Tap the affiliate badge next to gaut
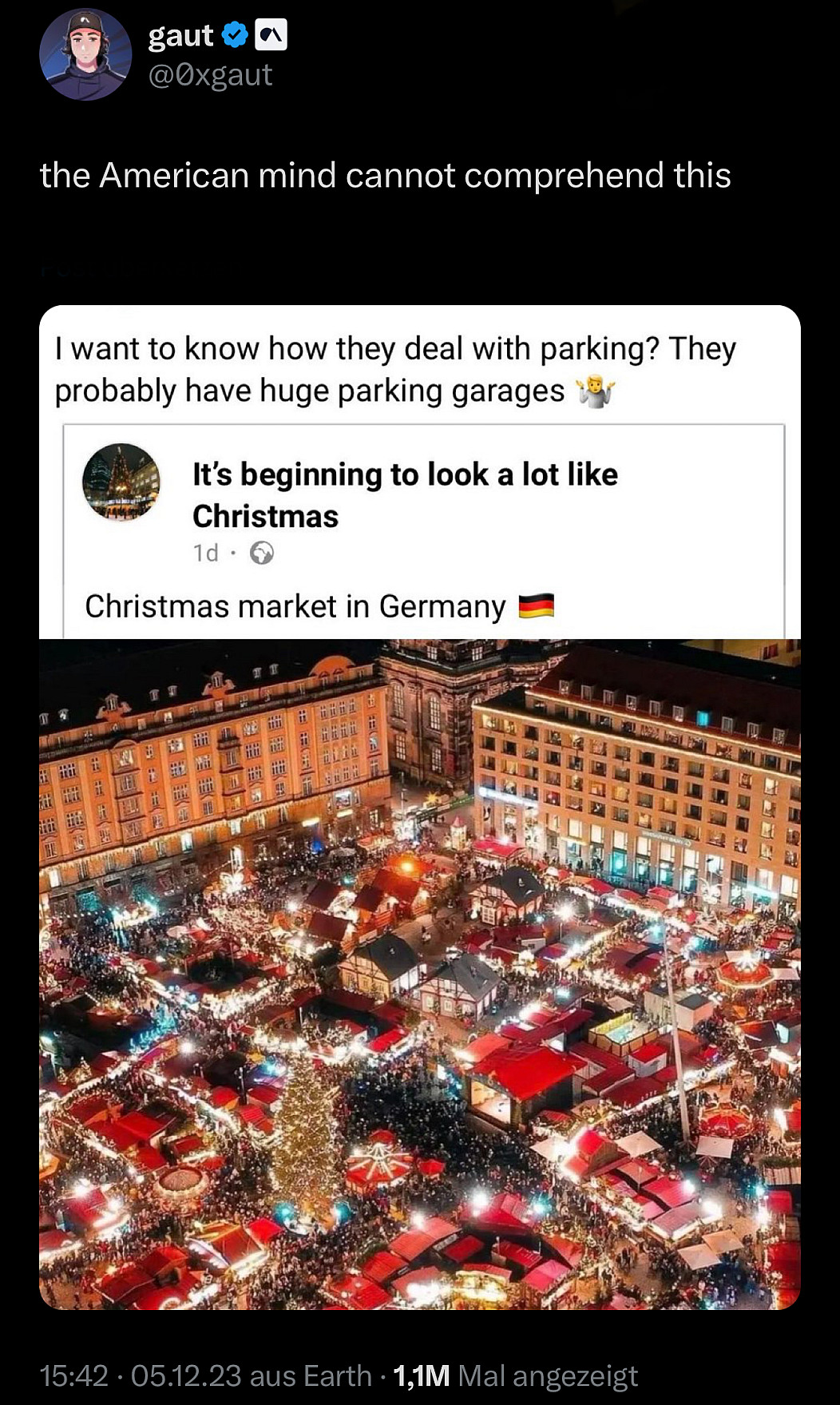840x1405 pixels. click(271, 35)
